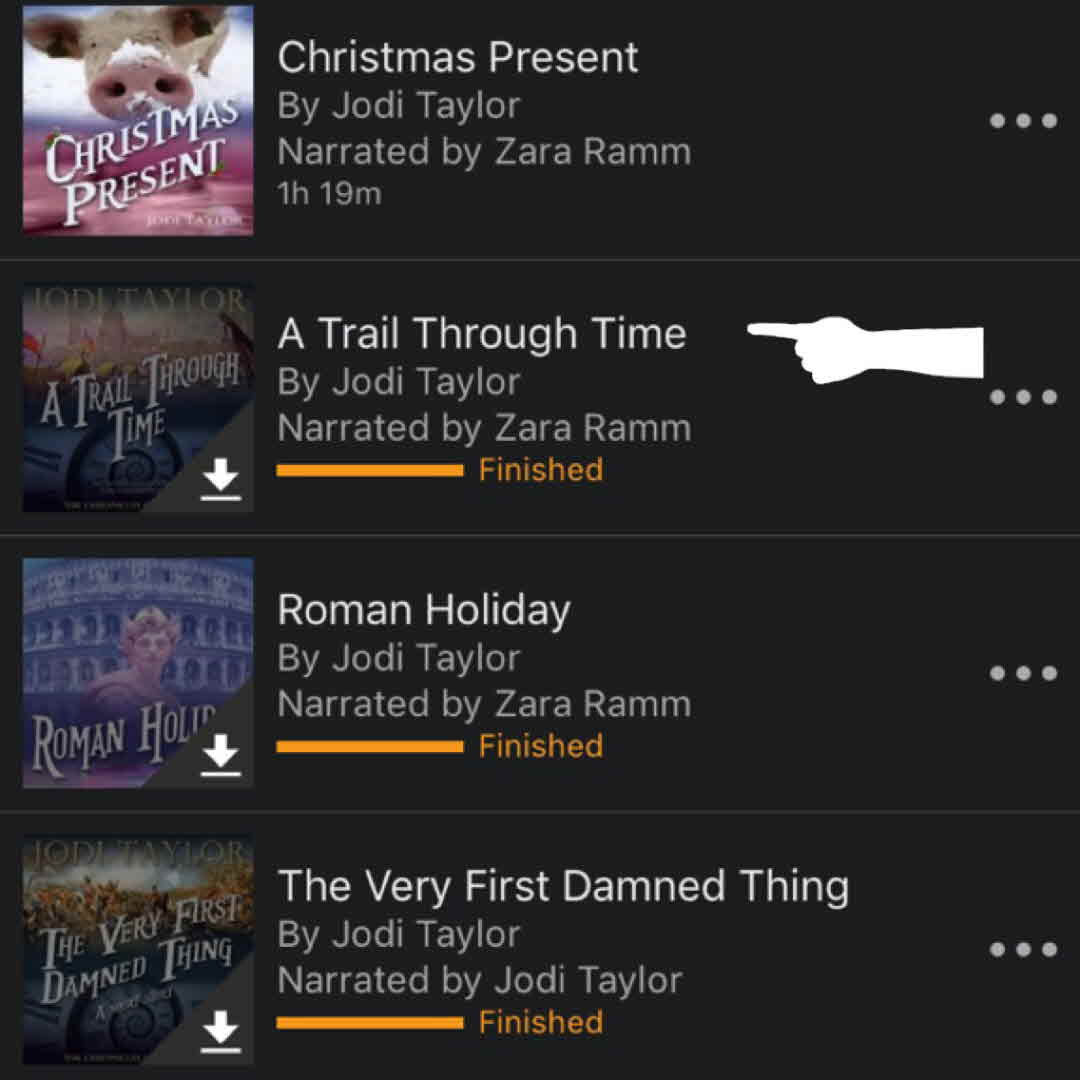Download A Trail Through Time from its cover
The image size is (1080, 1080).
[220, 482]
